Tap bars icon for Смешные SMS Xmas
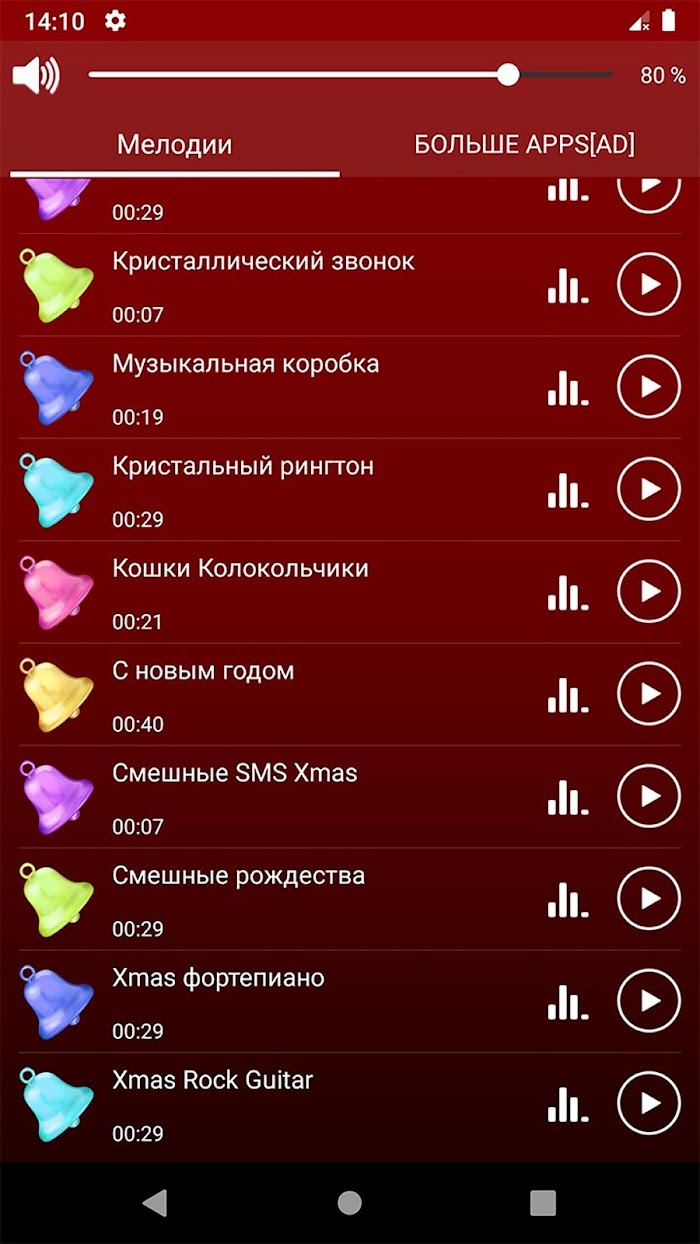700x1244 pixels. (x=567, y=796)
